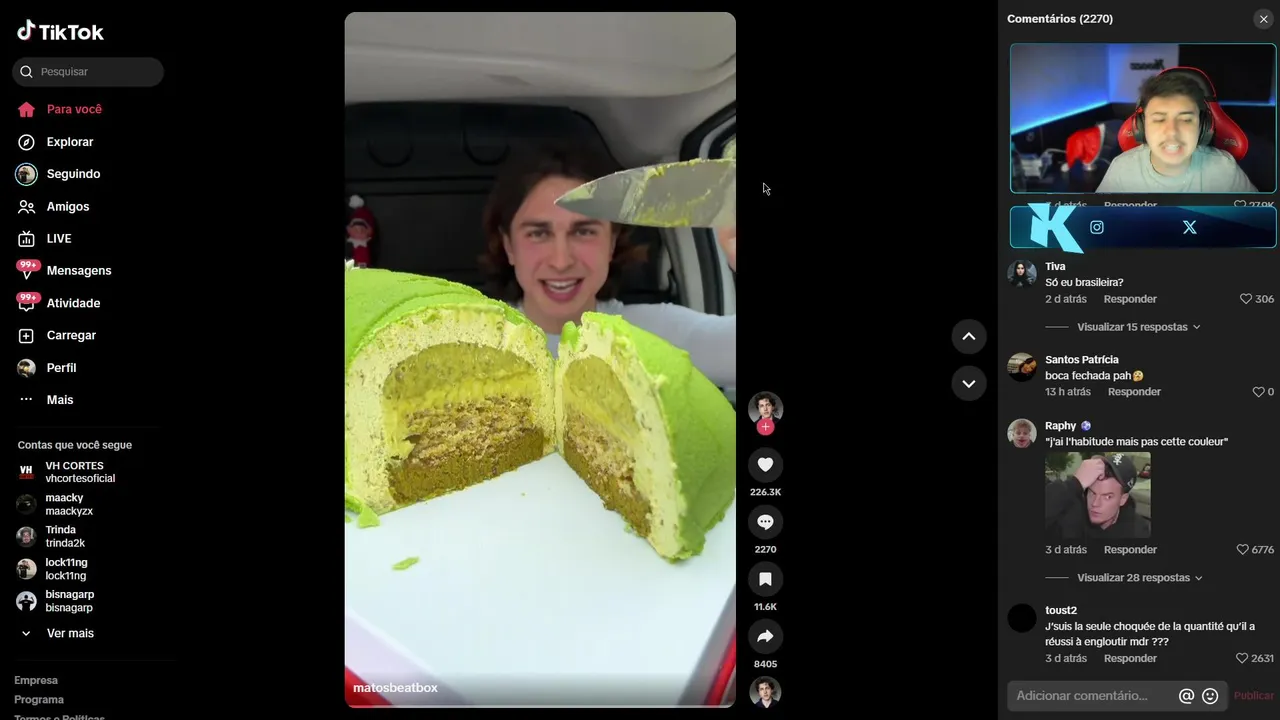1280x720 pixels.
Task: Go to the LIVE section
Action: click(58, 239)
